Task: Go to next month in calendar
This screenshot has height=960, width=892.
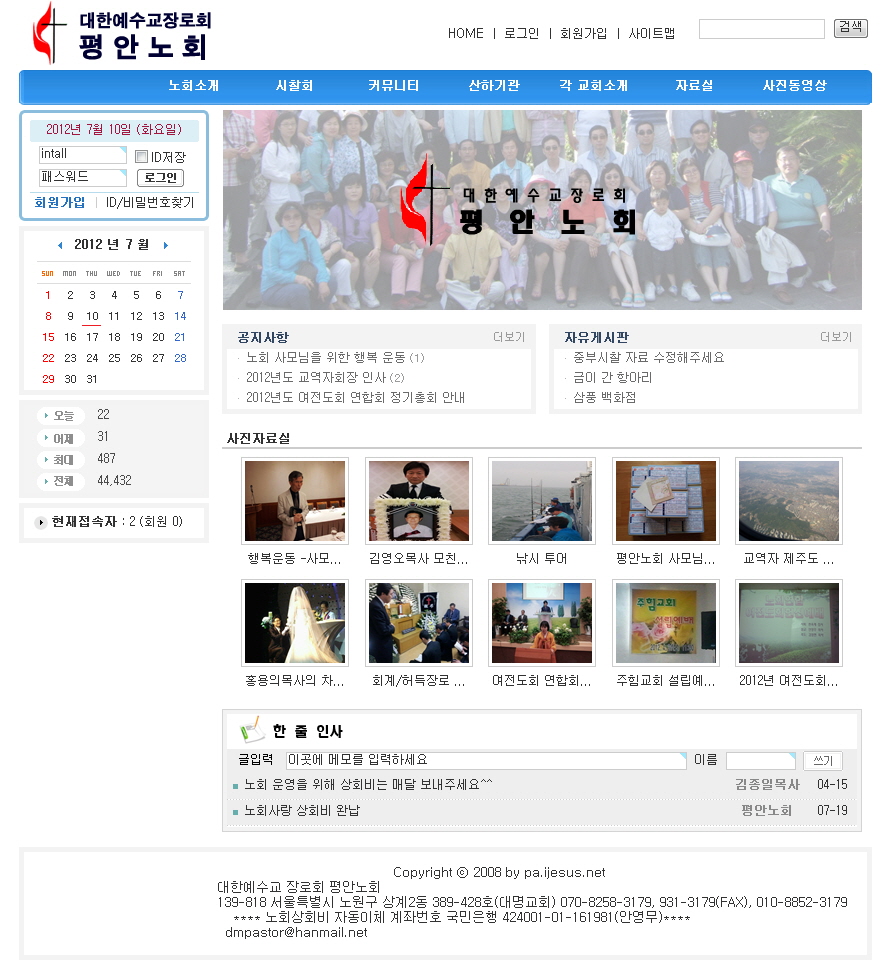Action: (166, 245)
